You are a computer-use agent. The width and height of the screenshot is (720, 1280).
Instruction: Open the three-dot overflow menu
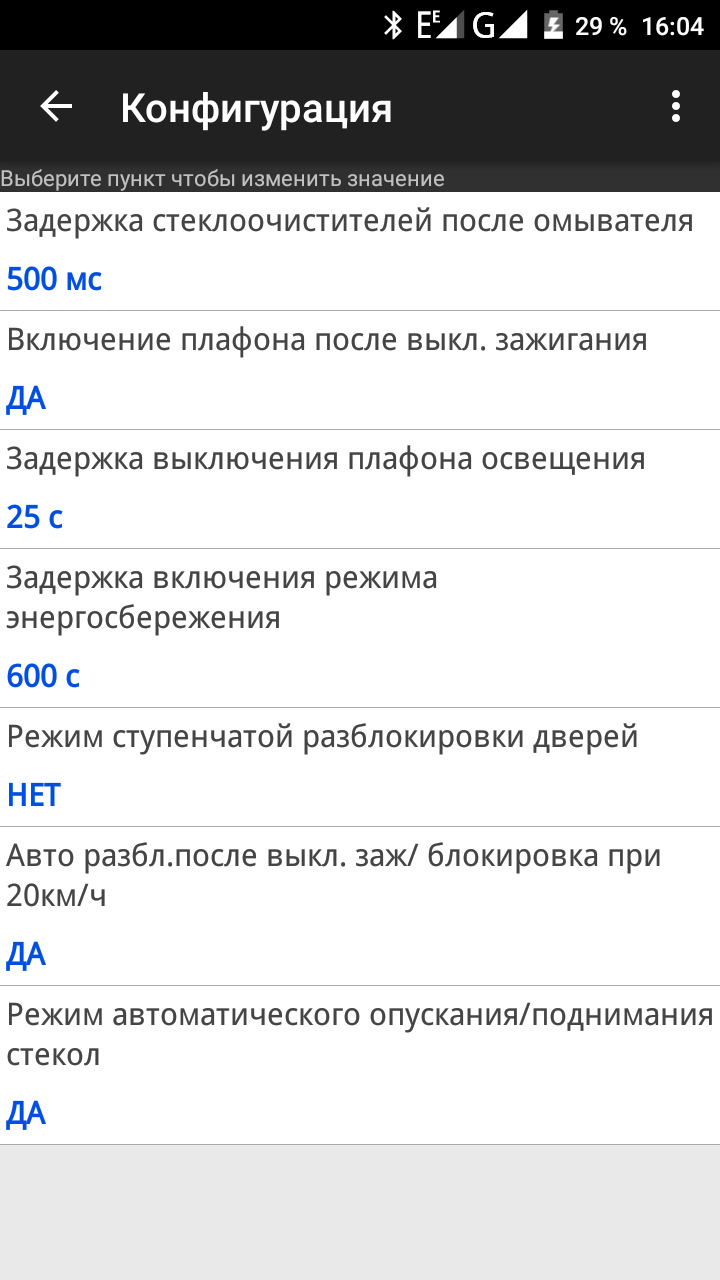676,107
